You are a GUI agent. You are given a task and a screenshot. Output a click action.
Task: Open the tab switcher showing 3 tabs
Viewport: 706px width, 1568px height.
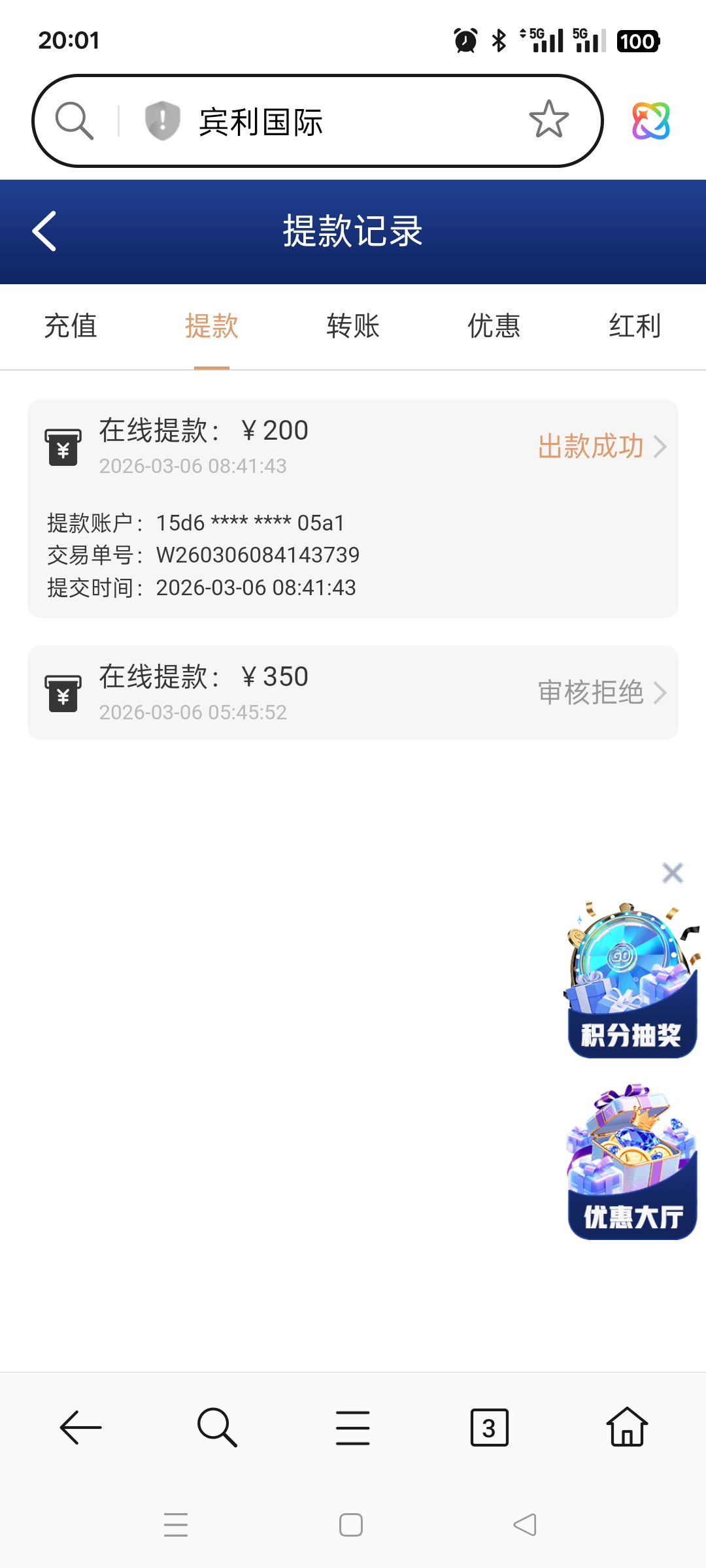(490, 1428)
